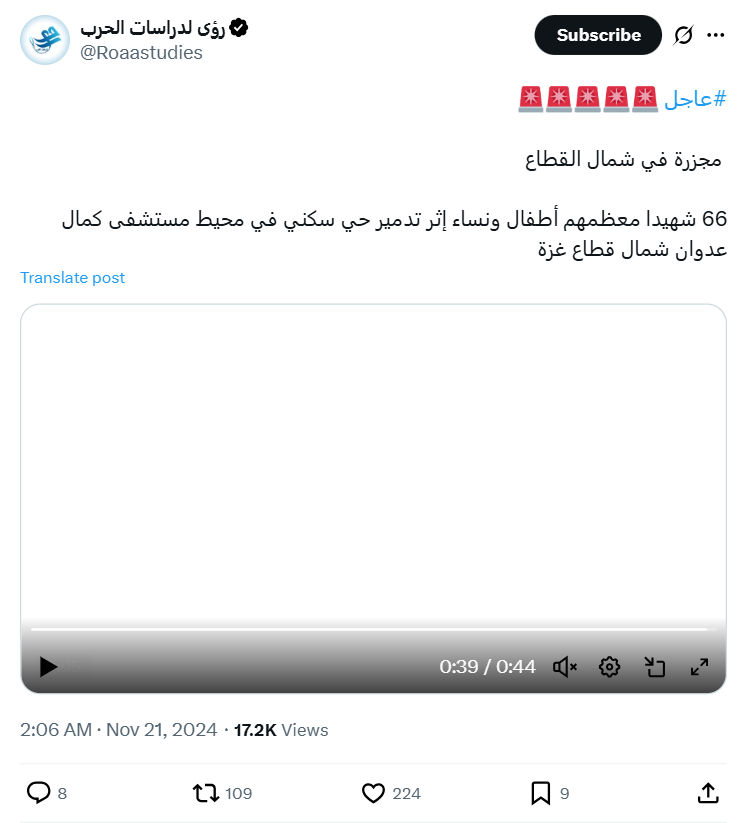Tap Translate post

click(72, 278)
